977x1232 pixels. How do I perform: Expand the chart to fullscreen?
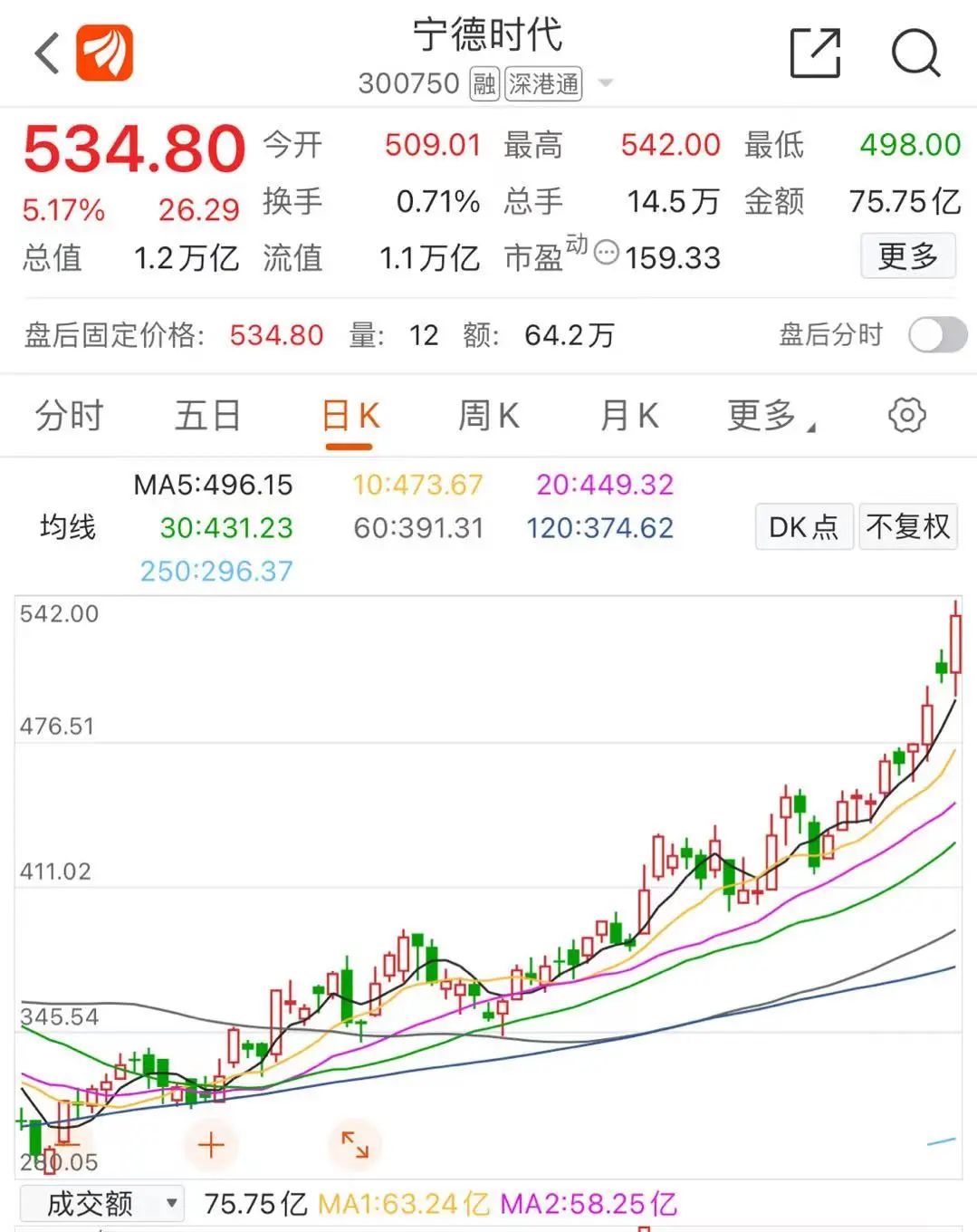pyautogui.click(x=355, y=1145)
